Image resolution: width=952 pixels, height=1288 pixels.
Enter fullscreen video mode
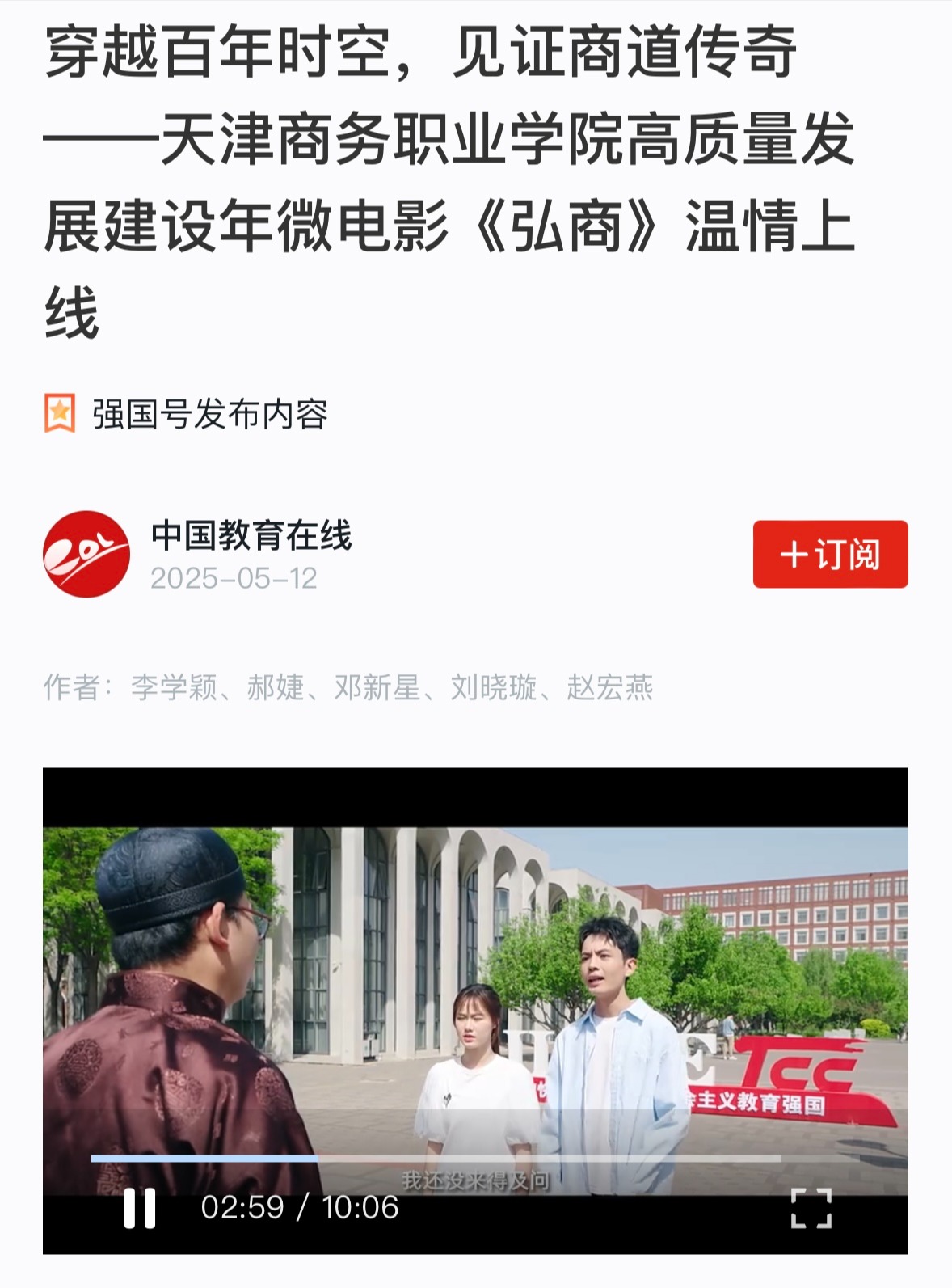coord(811,1208)
